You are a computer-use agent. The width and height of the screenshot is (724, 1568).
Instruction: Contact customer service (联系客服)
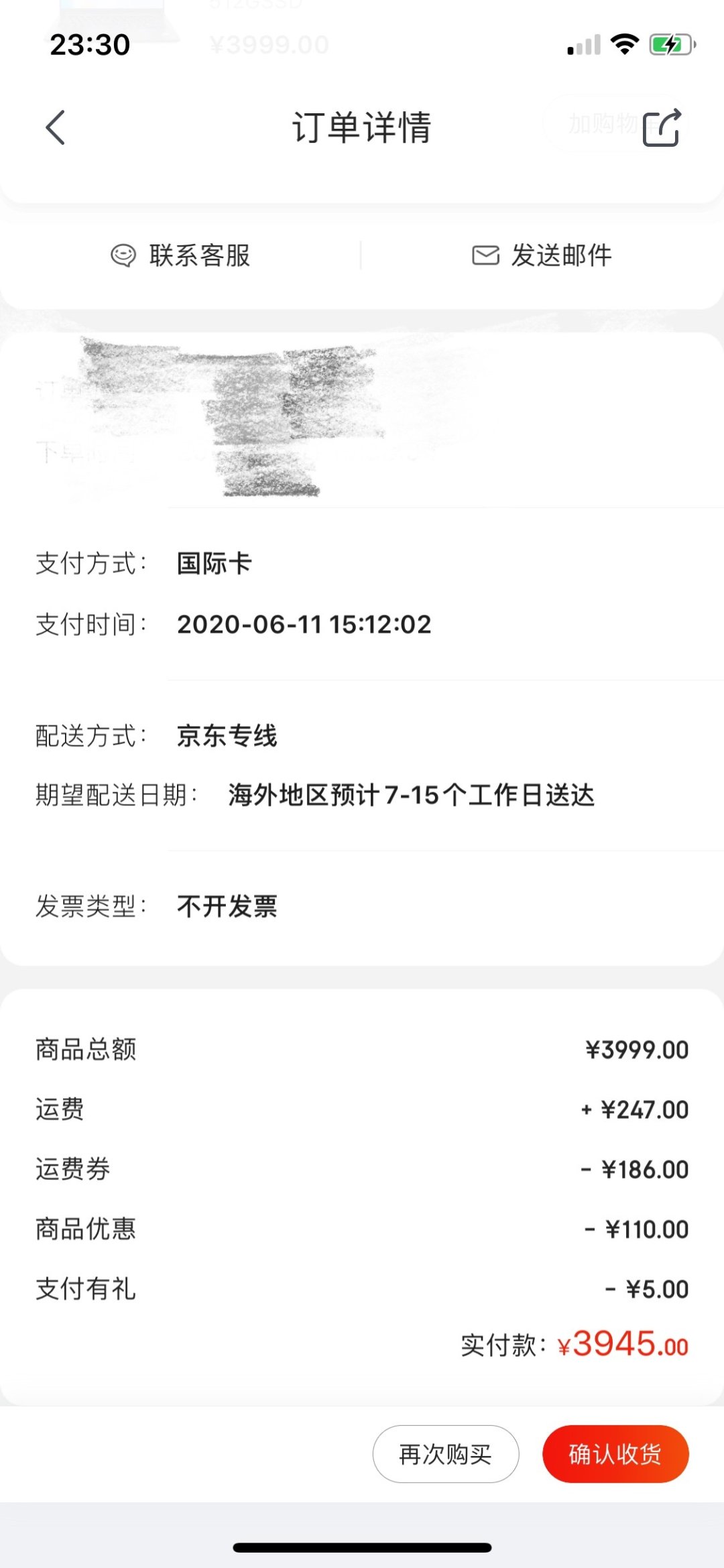tap(181, 255)
